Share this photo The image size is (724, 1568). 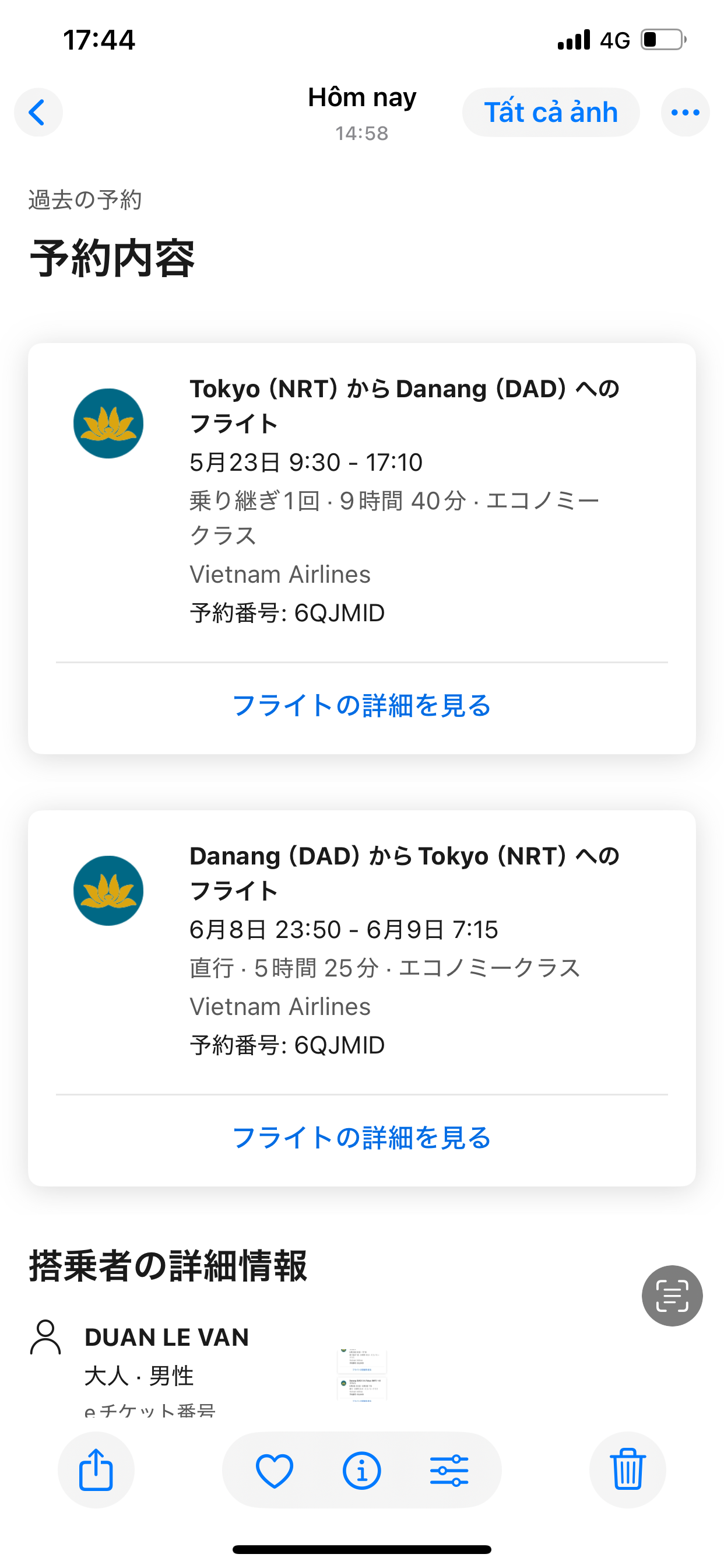96,1469
